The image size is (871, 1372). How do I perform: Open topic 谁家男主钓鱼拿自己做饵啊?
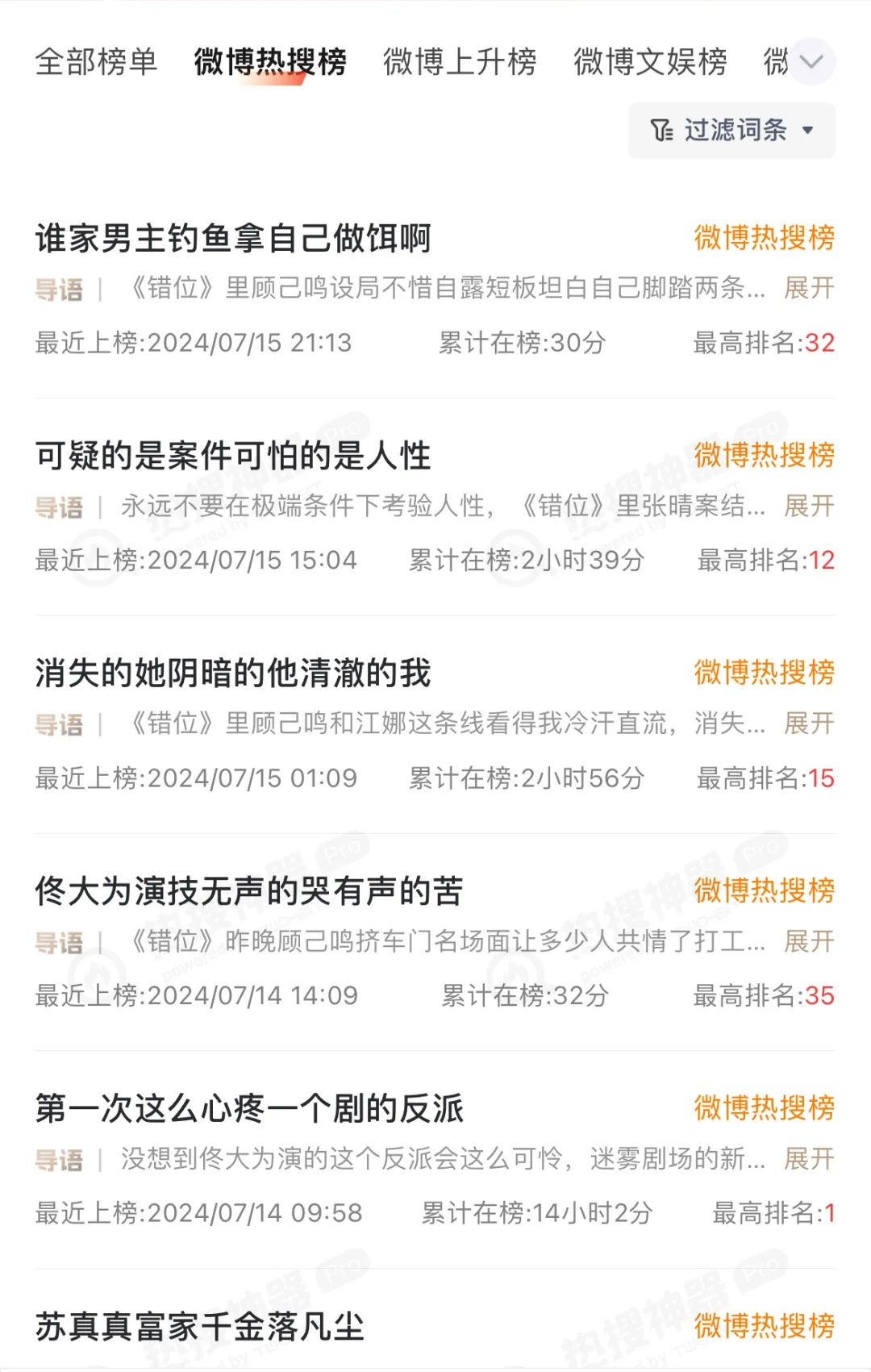[233, 238]
